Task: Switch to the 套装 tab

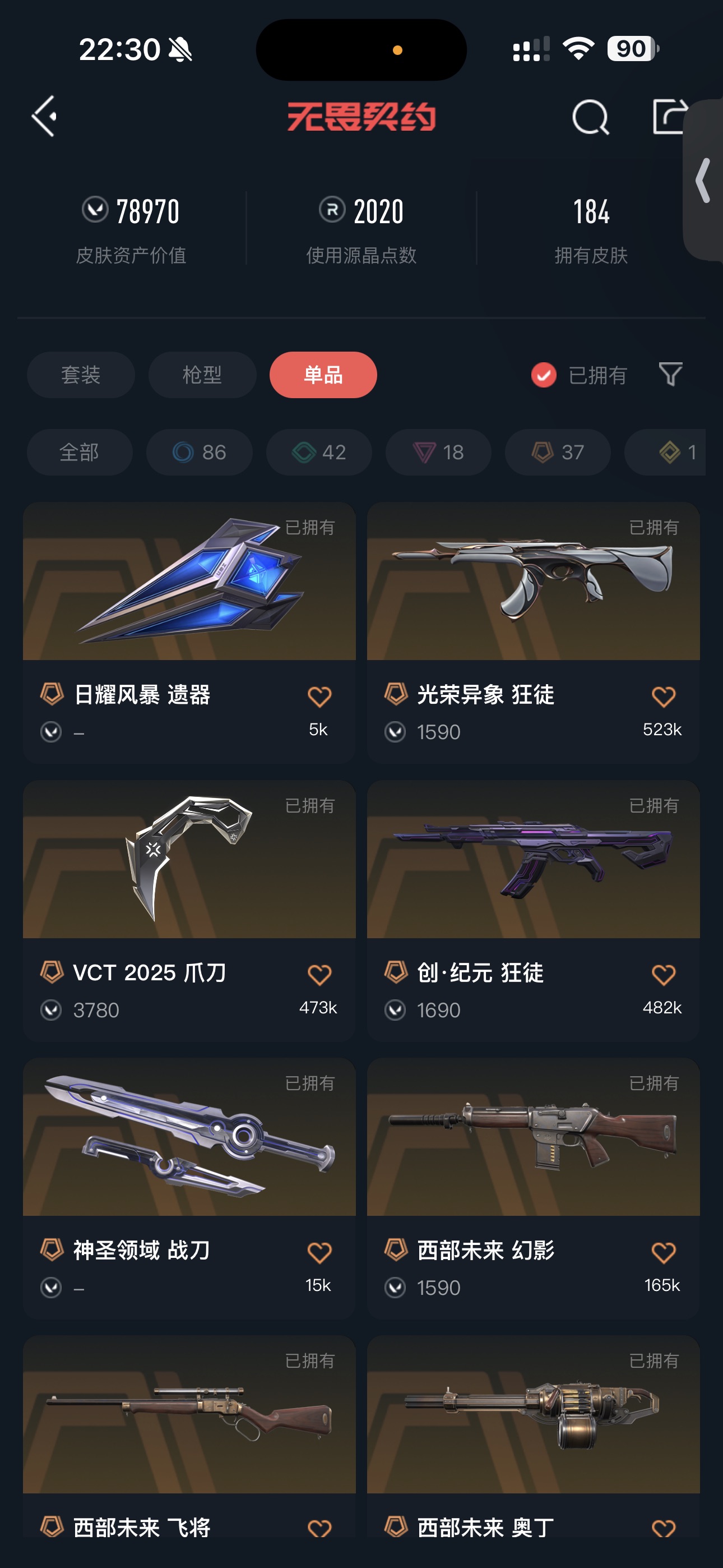Action: (x=80, y=375)
